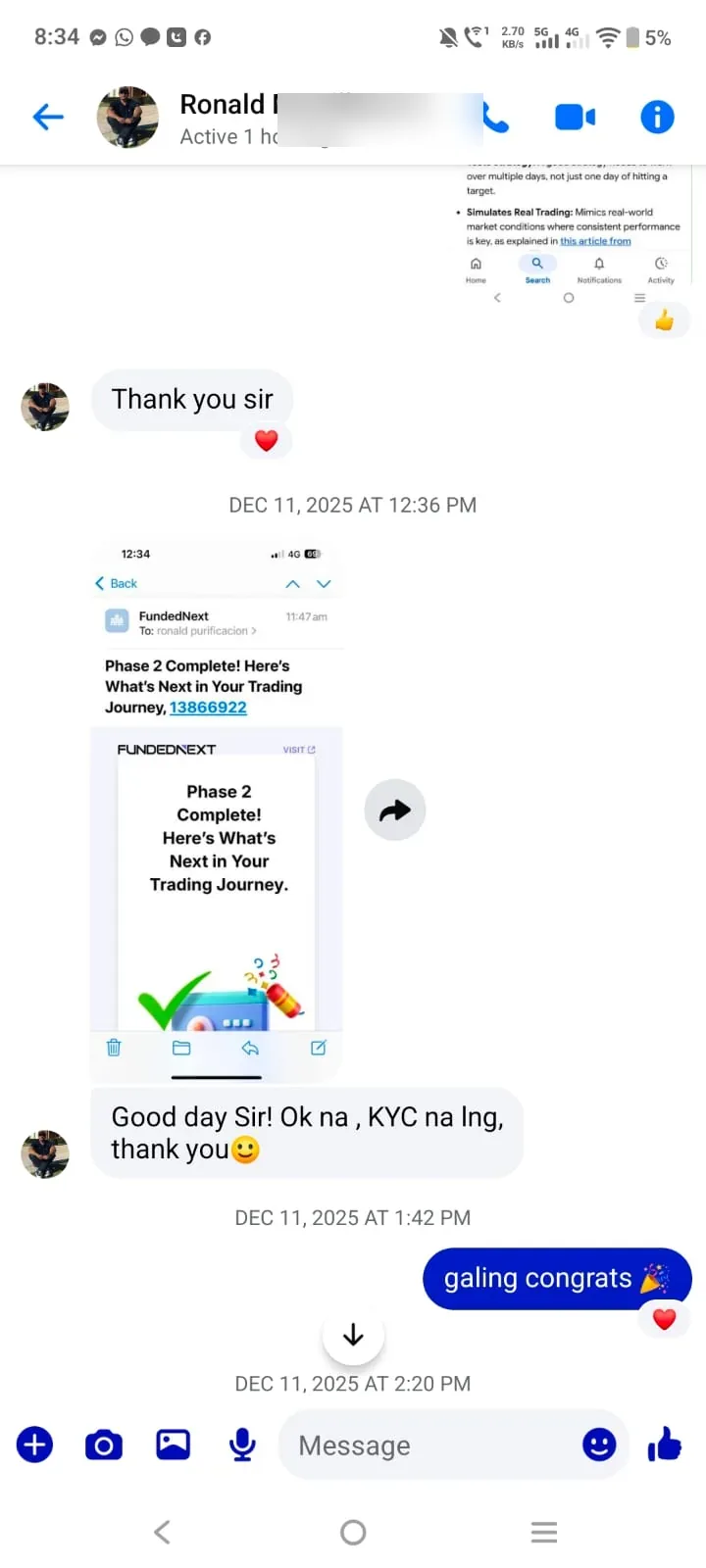Jump to latest messages with down arrow
Image resolution: width=706 pixels, height=1568 pixels.
point(353,1335)
